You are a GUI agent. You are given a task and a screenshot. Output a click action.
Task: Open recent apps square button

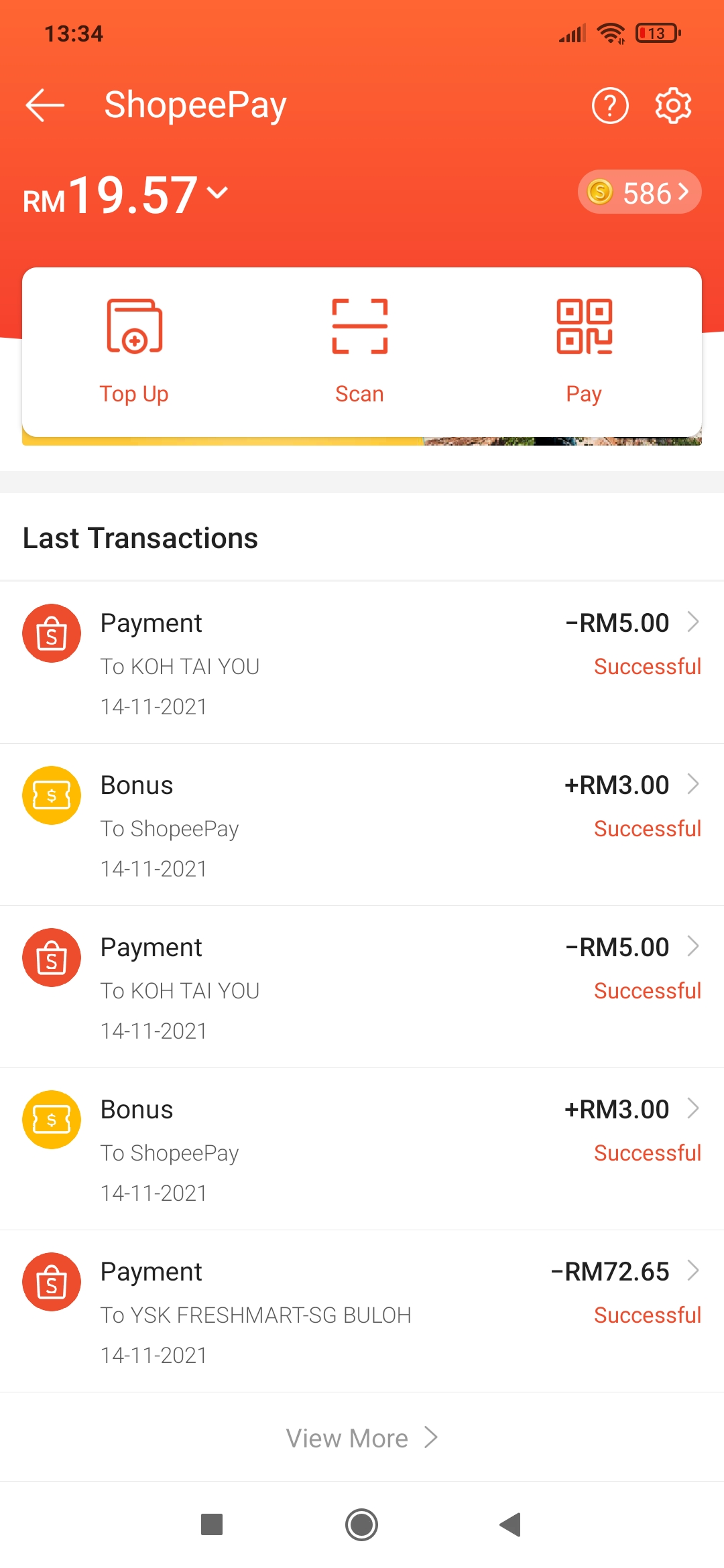tap(212, 1525)
